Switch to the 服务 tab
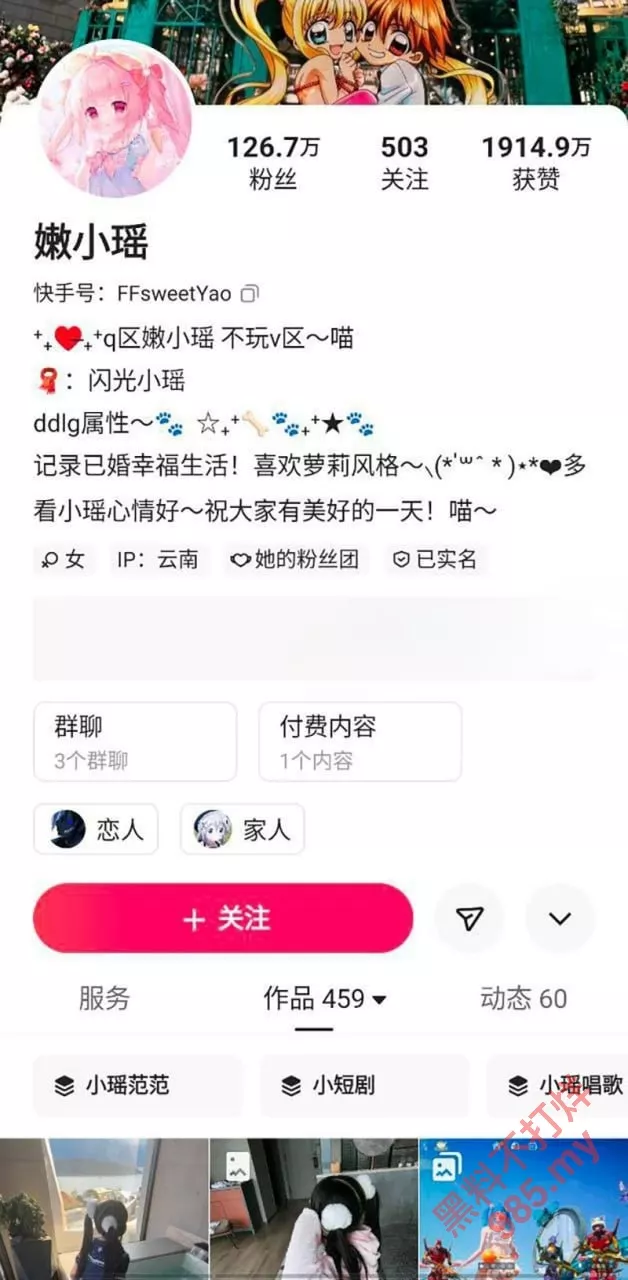 (105, 998)
